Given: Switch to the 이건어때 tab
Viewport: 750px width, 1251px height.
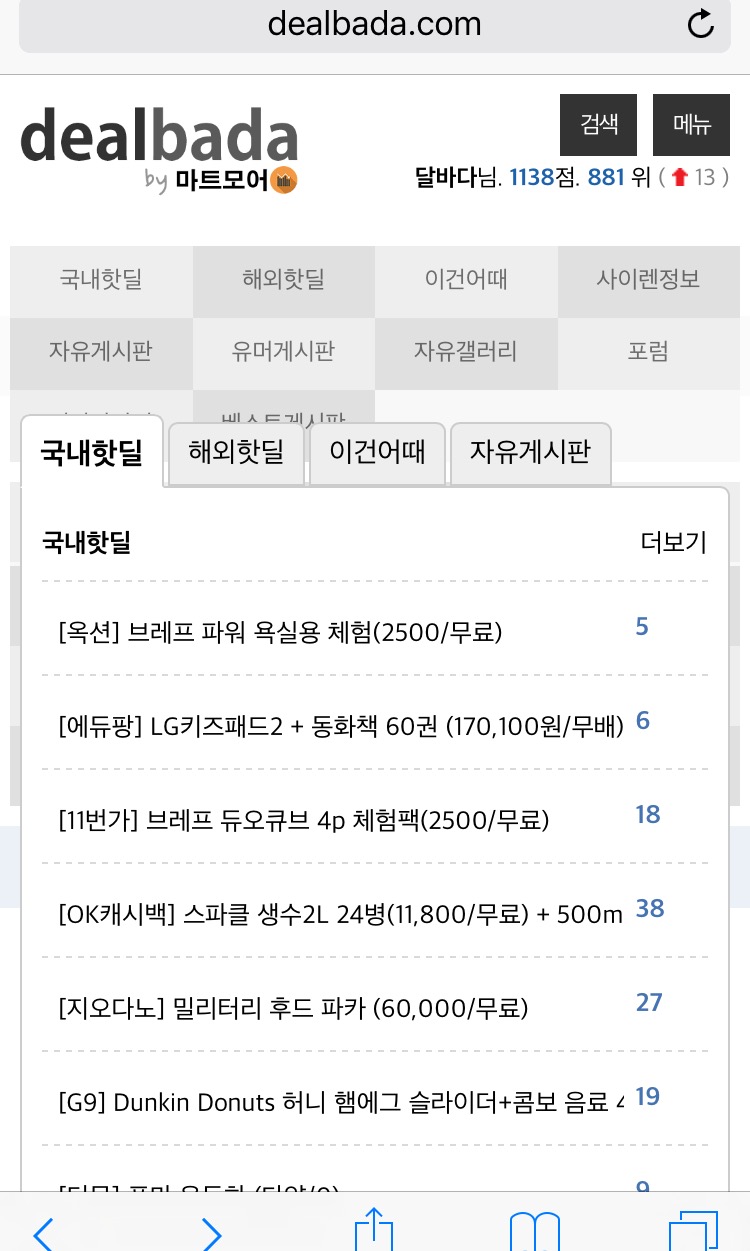Looking at the screenshot, I should coord(377,452).
